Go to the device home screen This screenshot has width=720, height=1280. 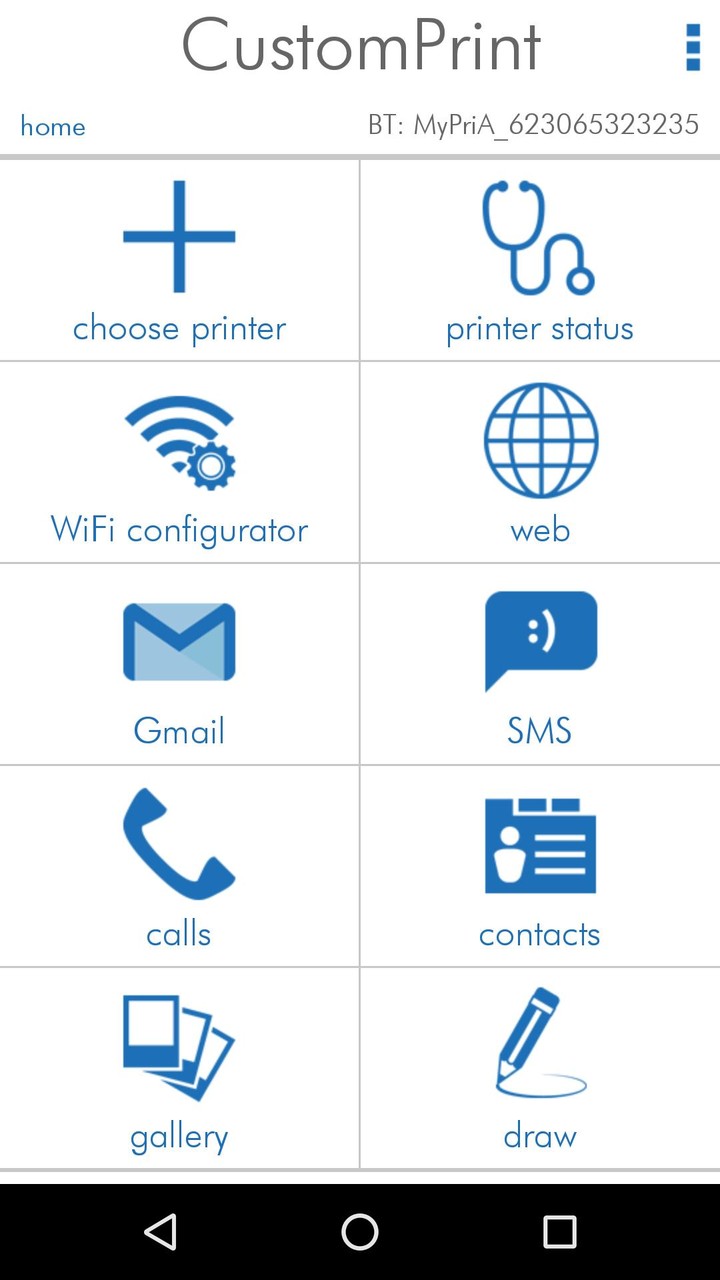pos(360,1232)
